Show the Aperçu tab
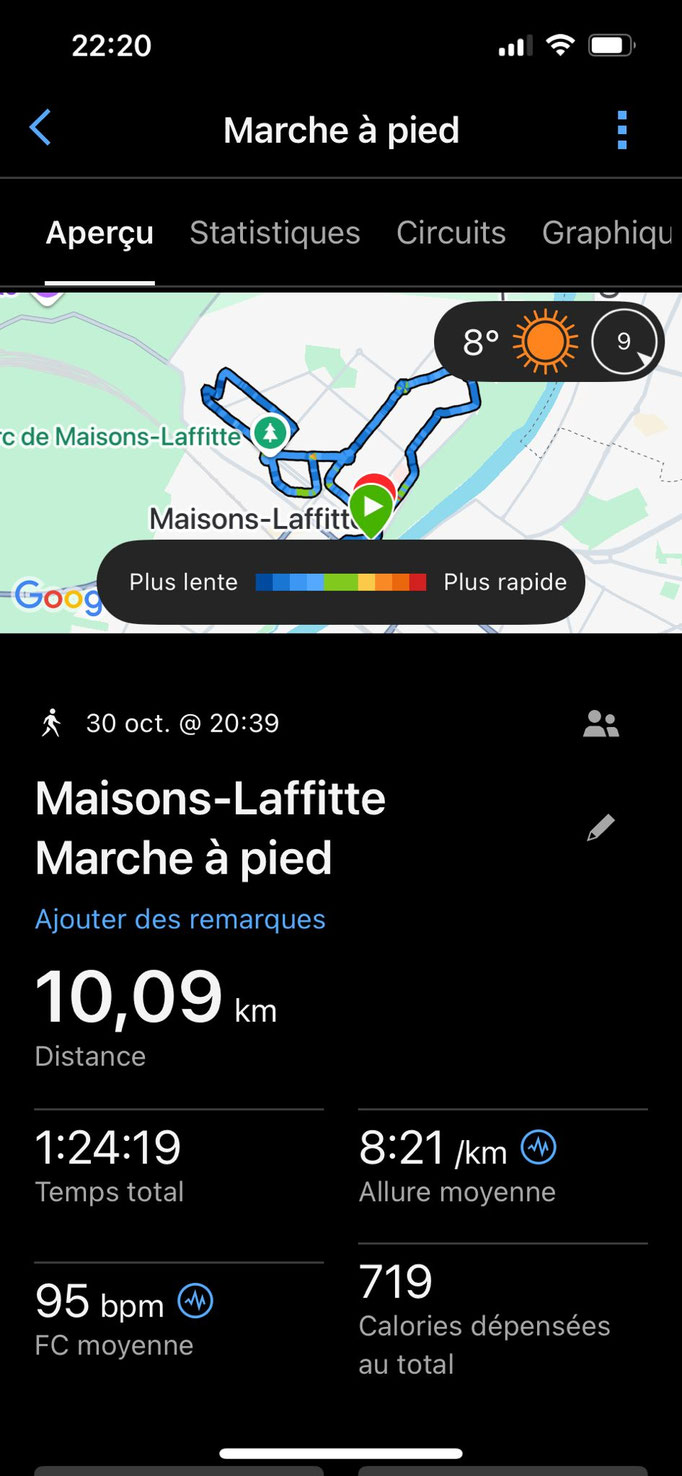Image resolution: width=682 pixels, height=1476 pixels. [x=100, y=233]
